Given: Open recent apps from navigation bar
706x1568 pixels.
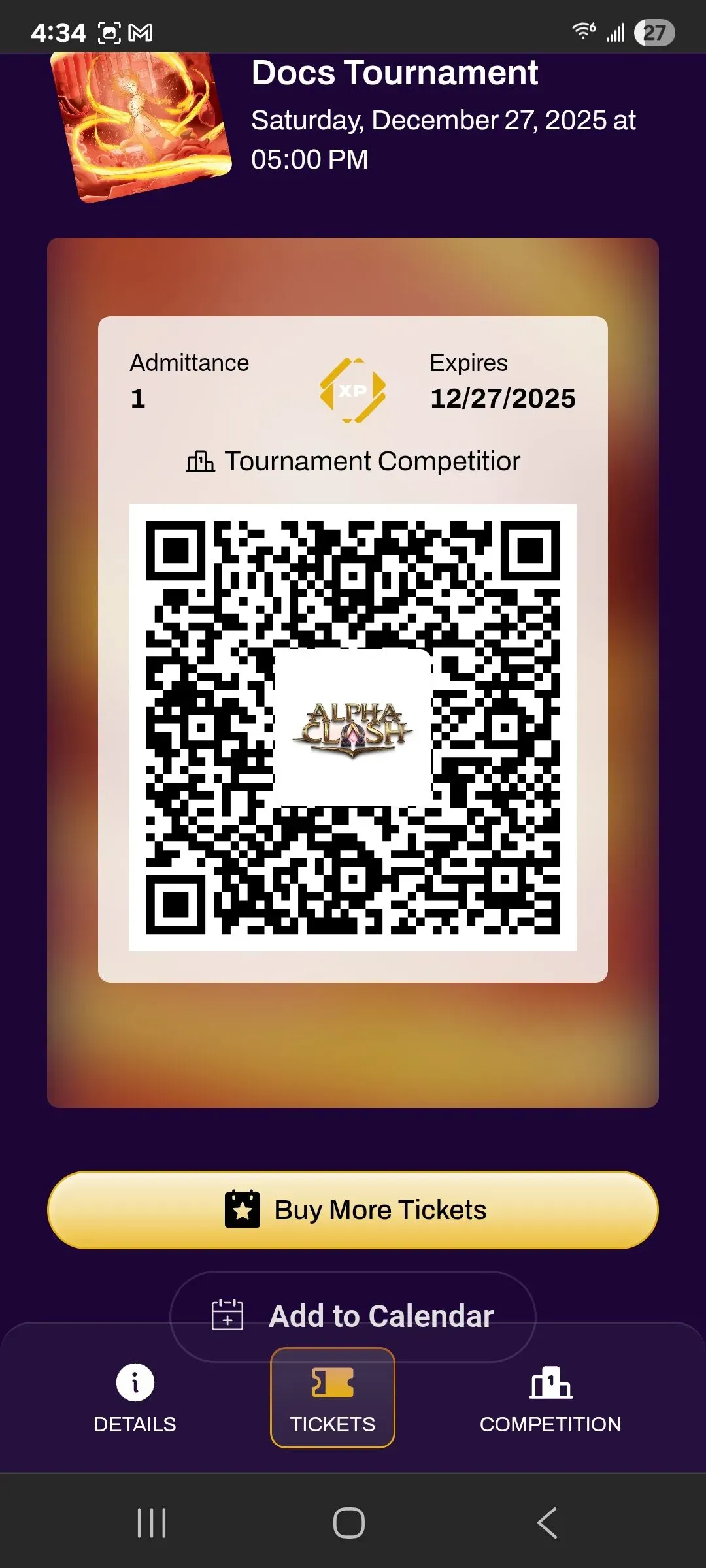Looking at the screenshot, I should pos(152,1523).
